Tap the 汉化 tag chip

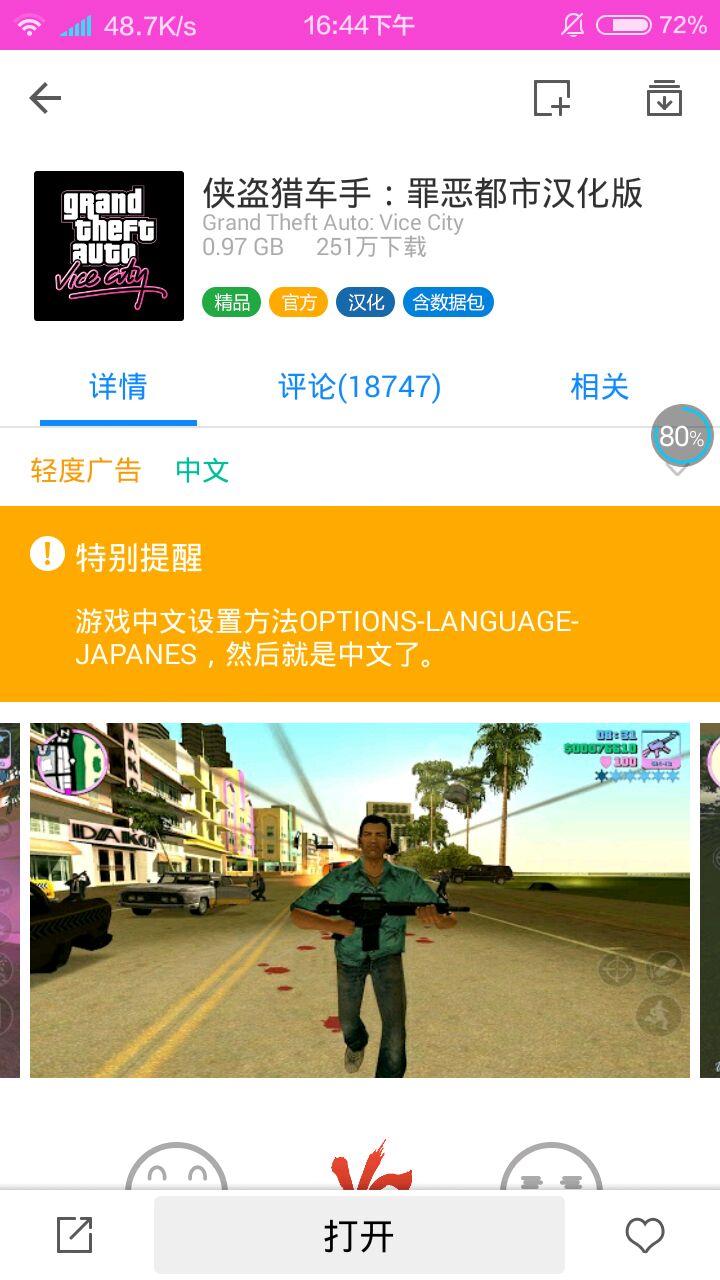click(x=365, y=302)
